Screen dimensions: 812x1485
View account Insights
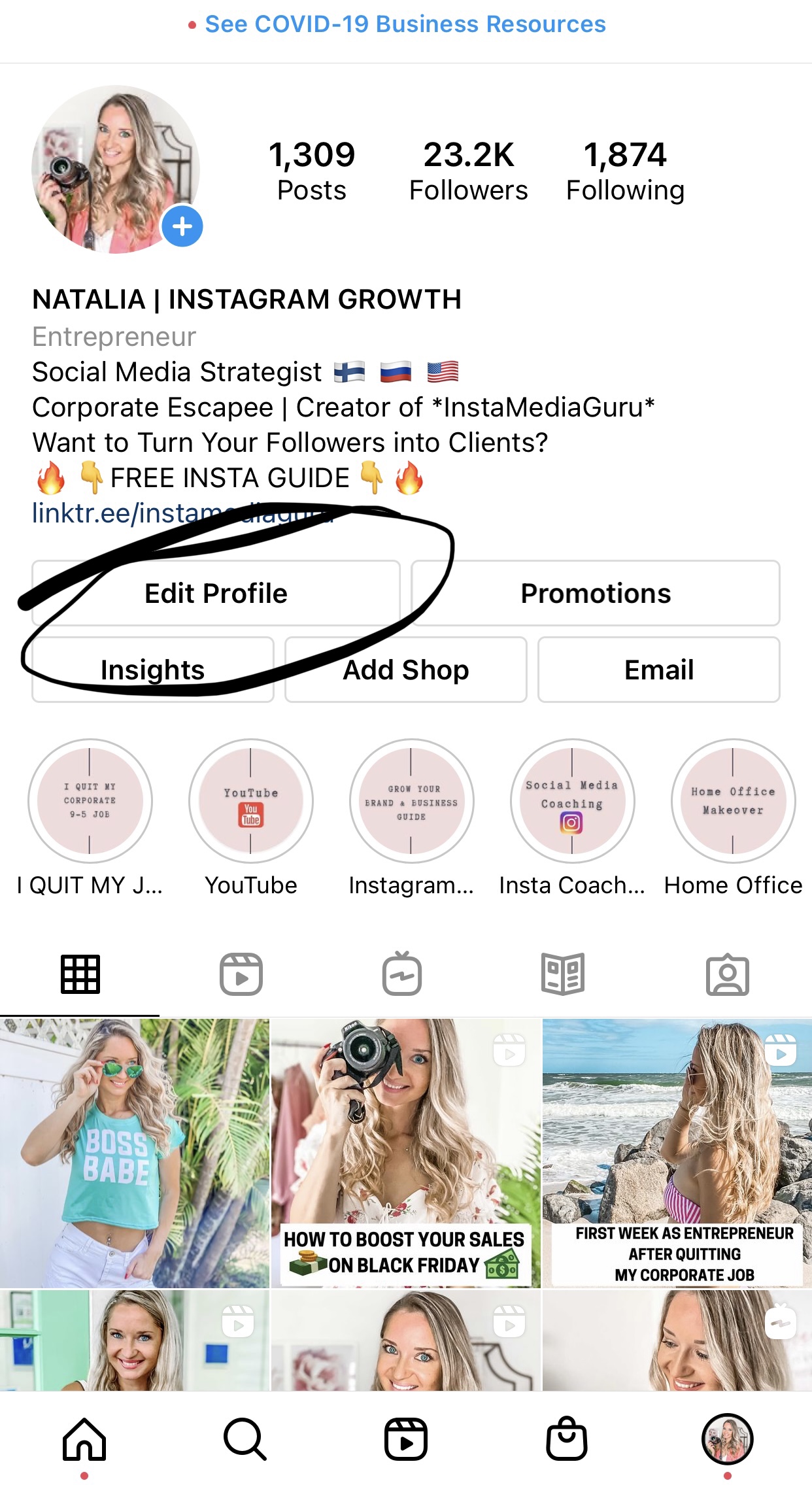point(152,670)
